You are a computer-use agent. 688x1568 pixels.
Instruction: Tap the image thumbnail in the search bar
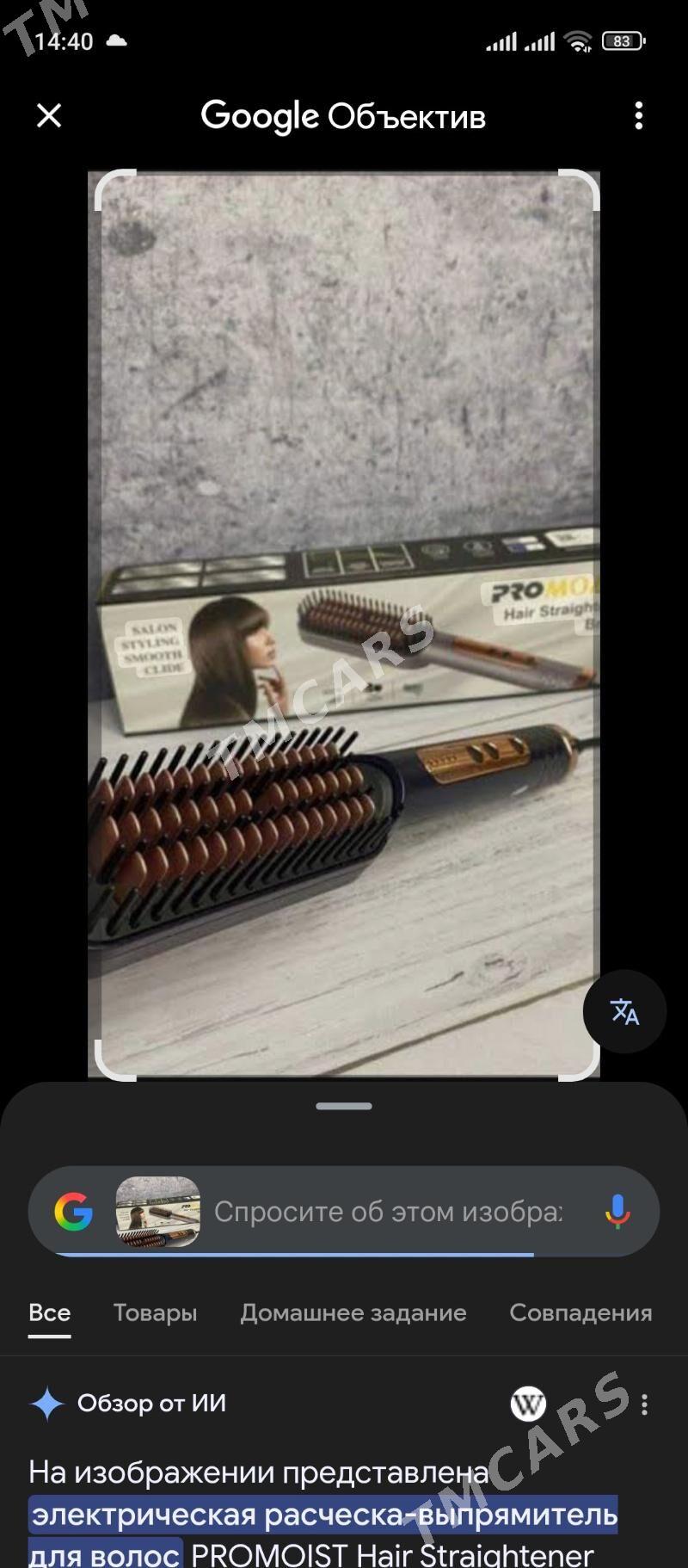[158, 1211]
